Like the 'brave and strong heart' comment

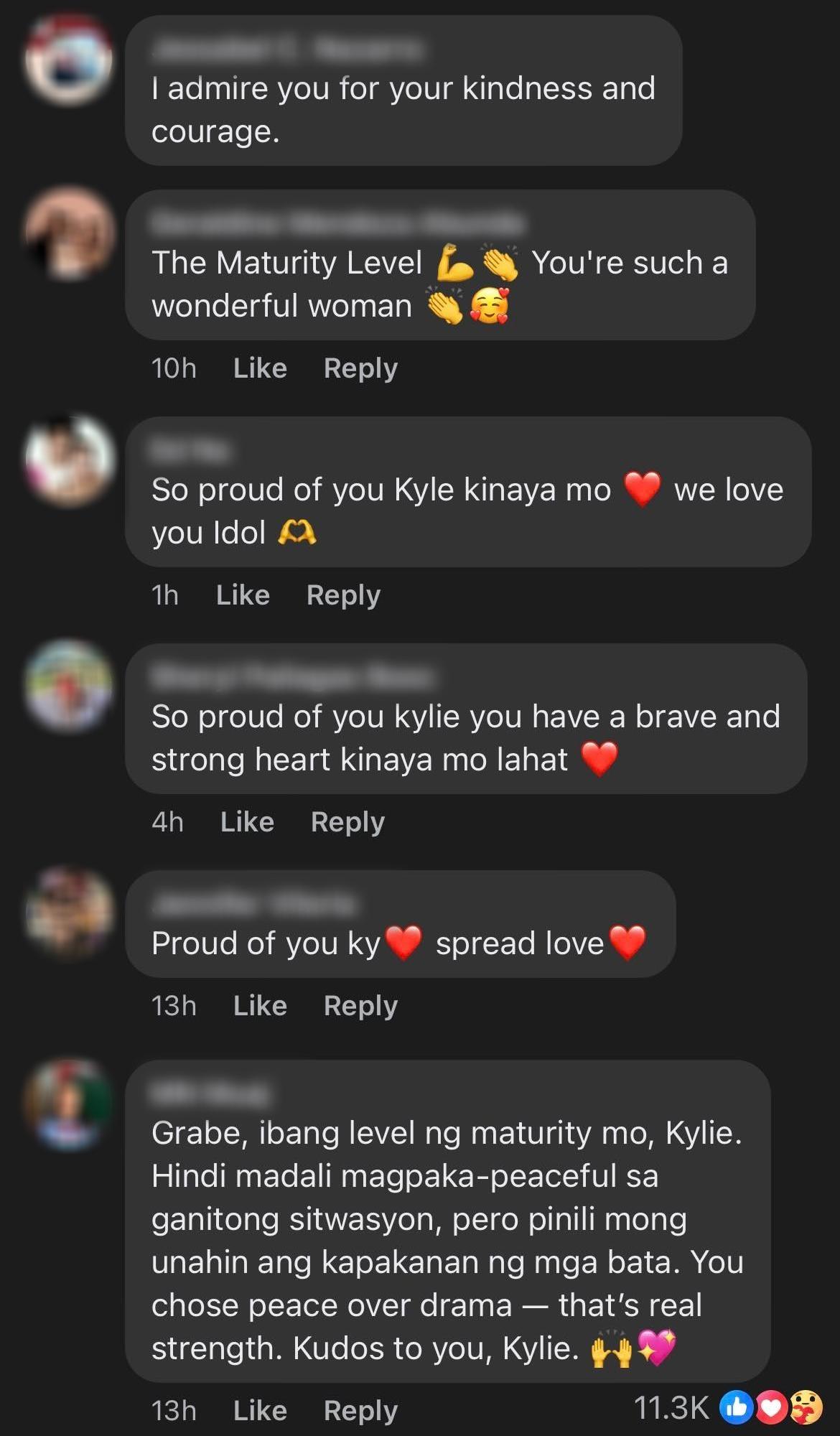coord(247,822)
